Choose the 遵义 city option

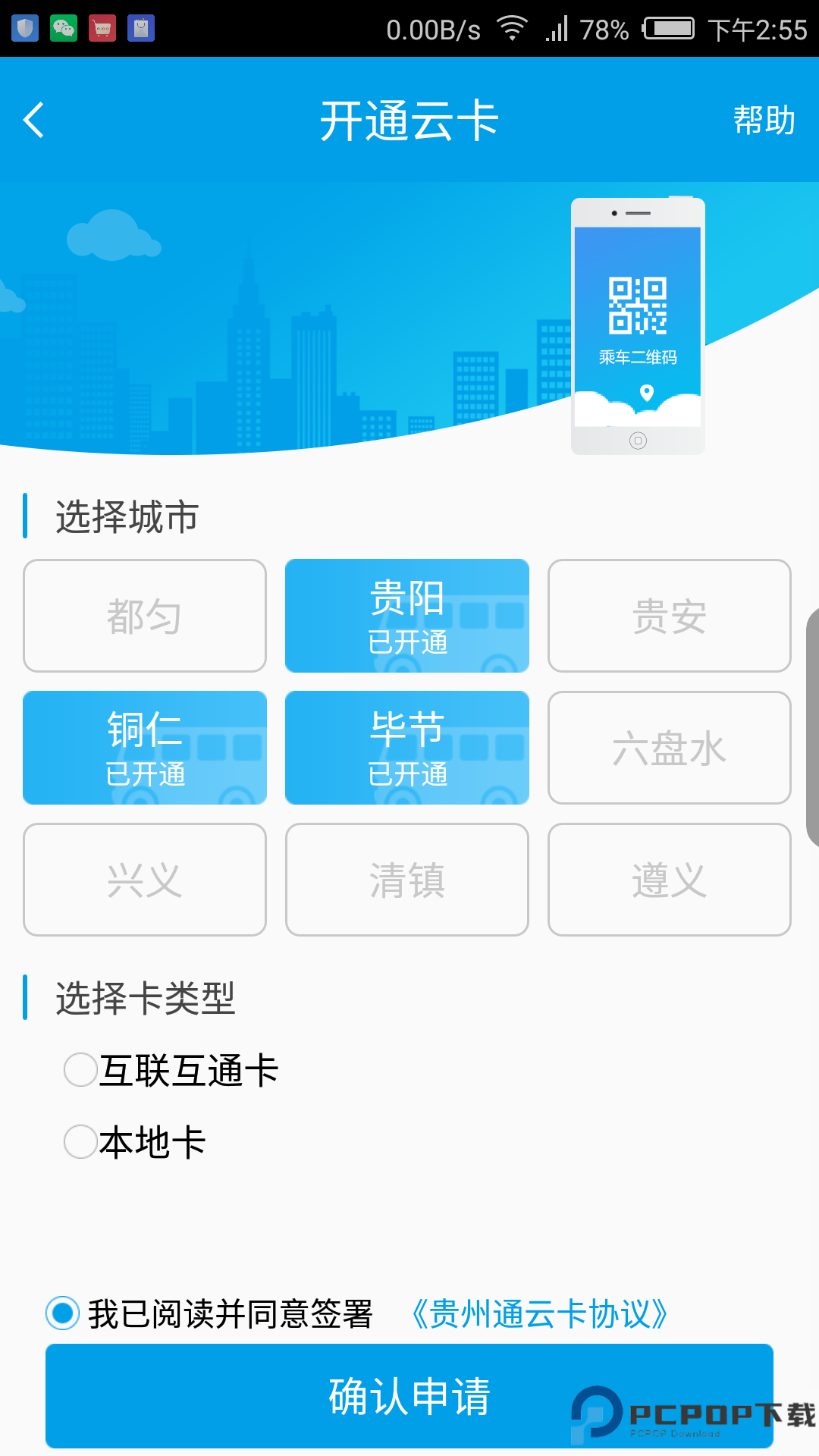[668, 880]
